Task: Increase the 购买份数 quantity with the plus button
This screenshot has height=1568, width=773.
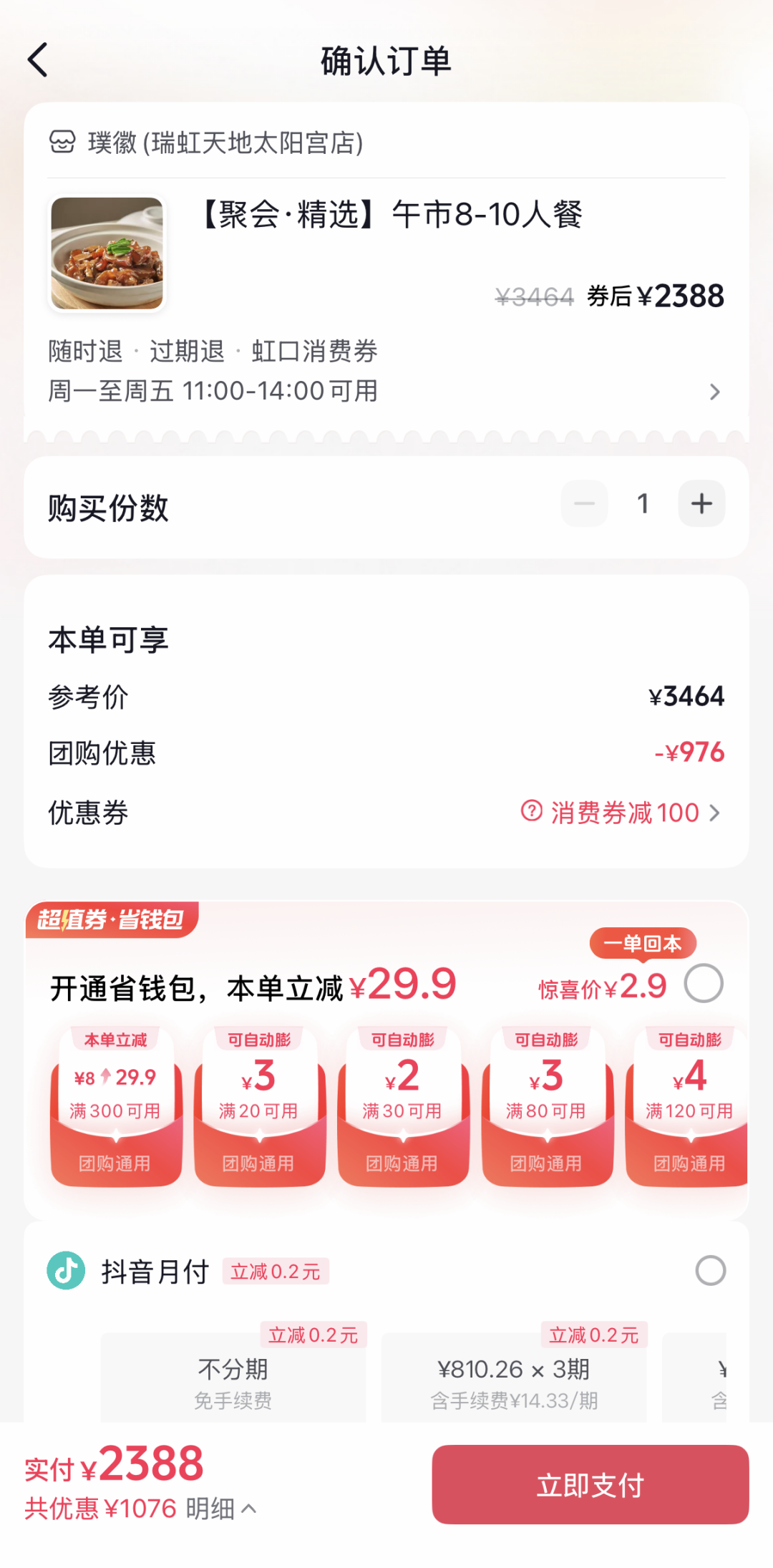Action: pos(701,503)
